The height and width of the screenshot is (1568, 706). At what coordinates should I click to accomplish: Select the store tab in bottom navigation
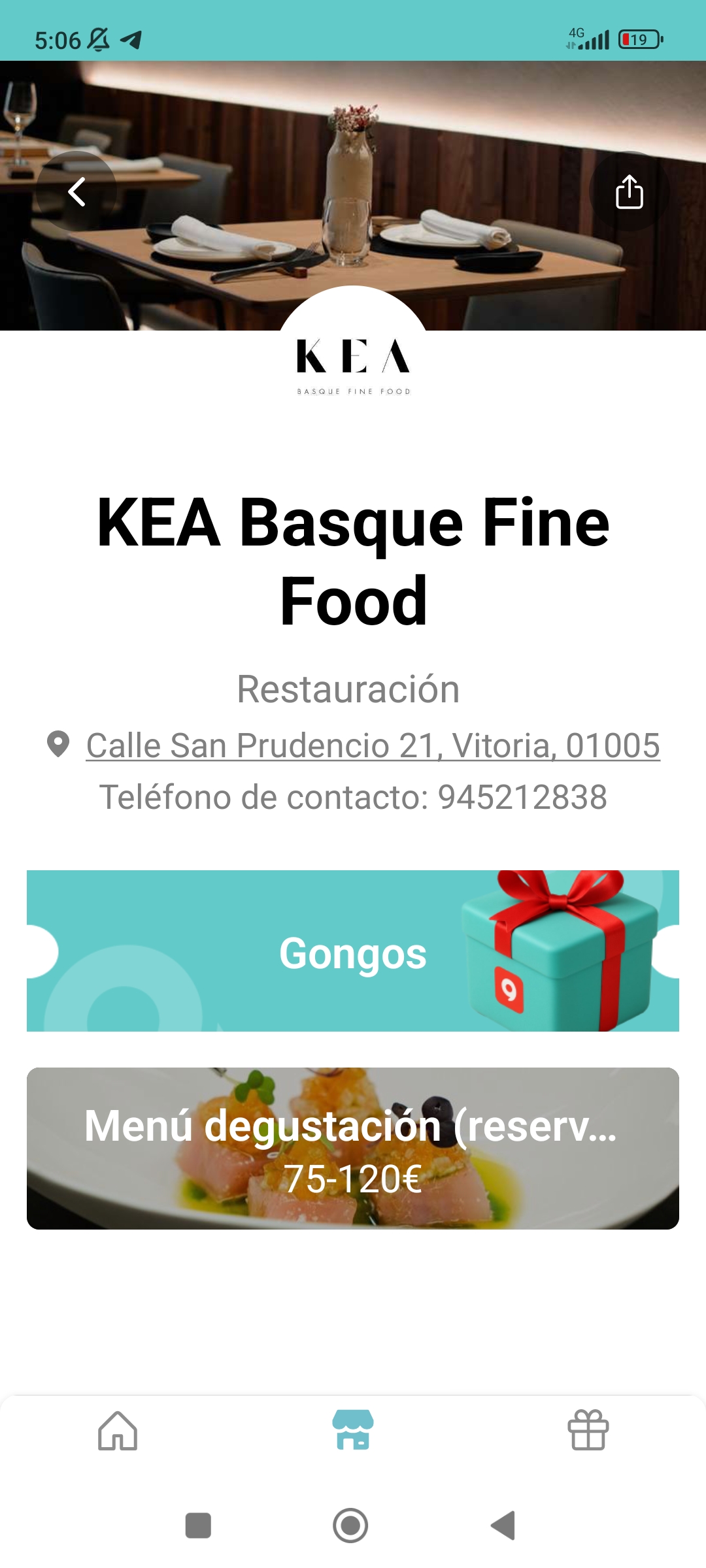tap(353, 1431)
